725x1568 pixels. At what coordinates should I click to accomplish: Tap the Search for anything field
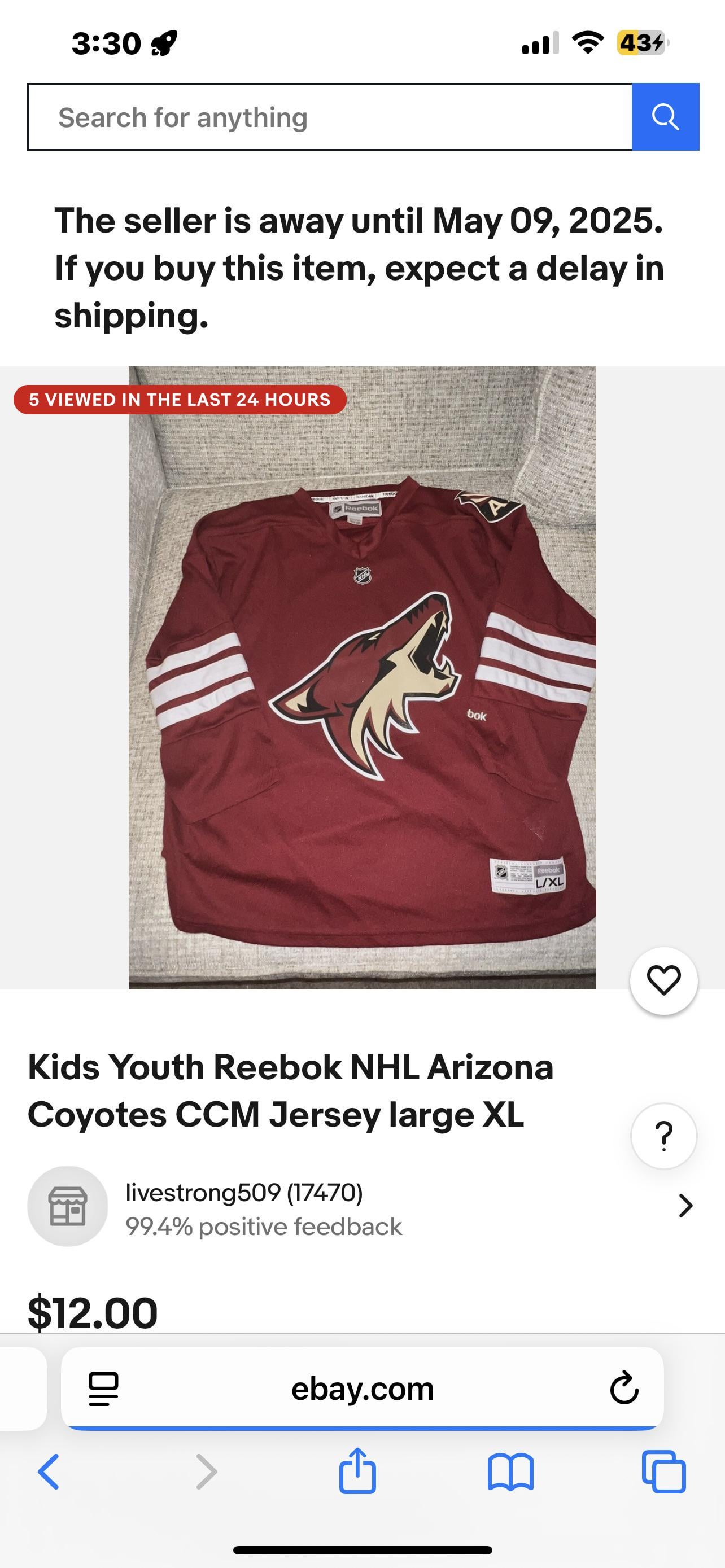[329, 117]
